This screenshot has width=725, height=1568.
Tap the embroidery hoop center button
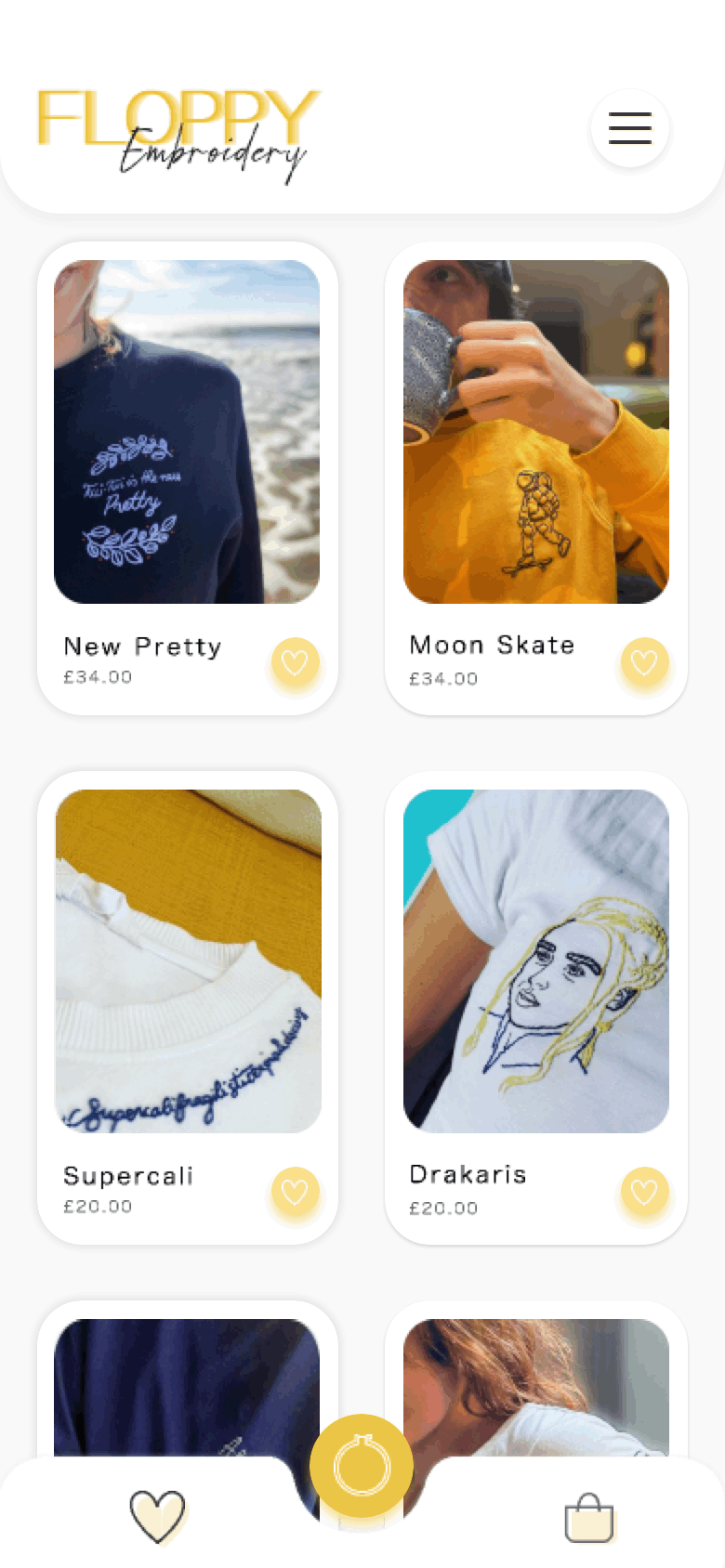(362, 1466)
